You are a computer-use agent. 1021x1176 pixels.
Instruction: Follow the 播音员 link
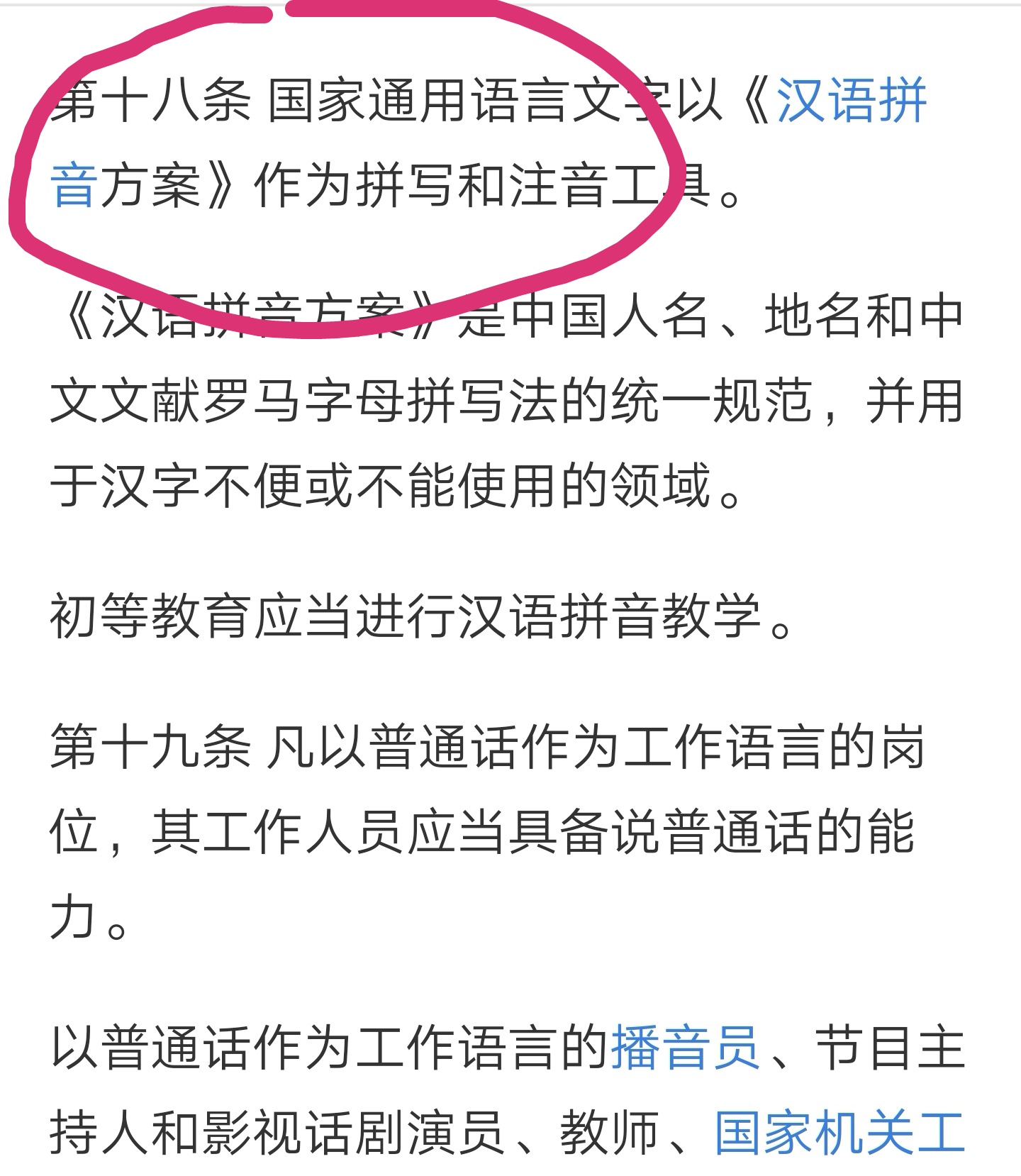click(x=685, y=1048)
